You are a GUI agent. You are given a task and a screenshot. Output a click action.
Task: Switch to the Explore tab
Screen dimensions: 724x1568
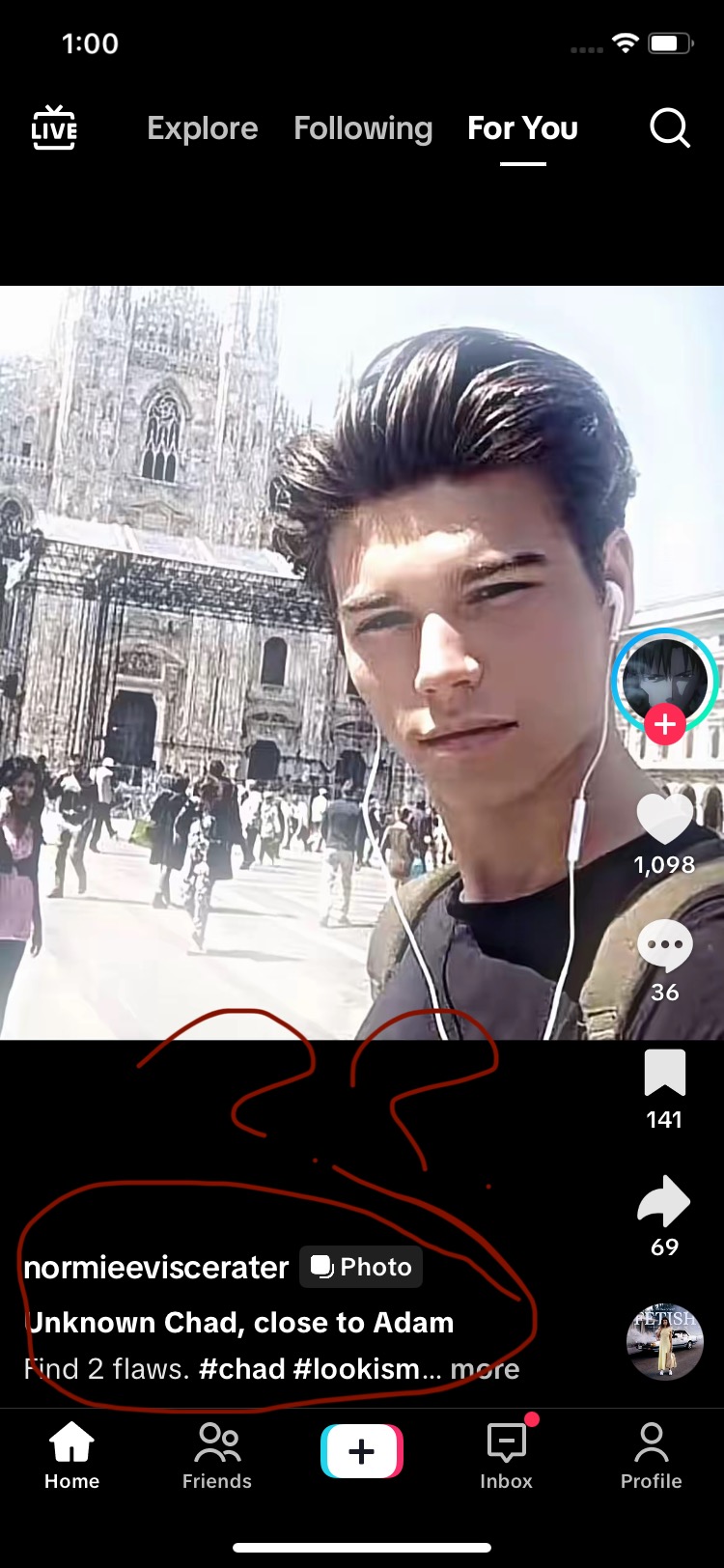[x=203, y=128]
